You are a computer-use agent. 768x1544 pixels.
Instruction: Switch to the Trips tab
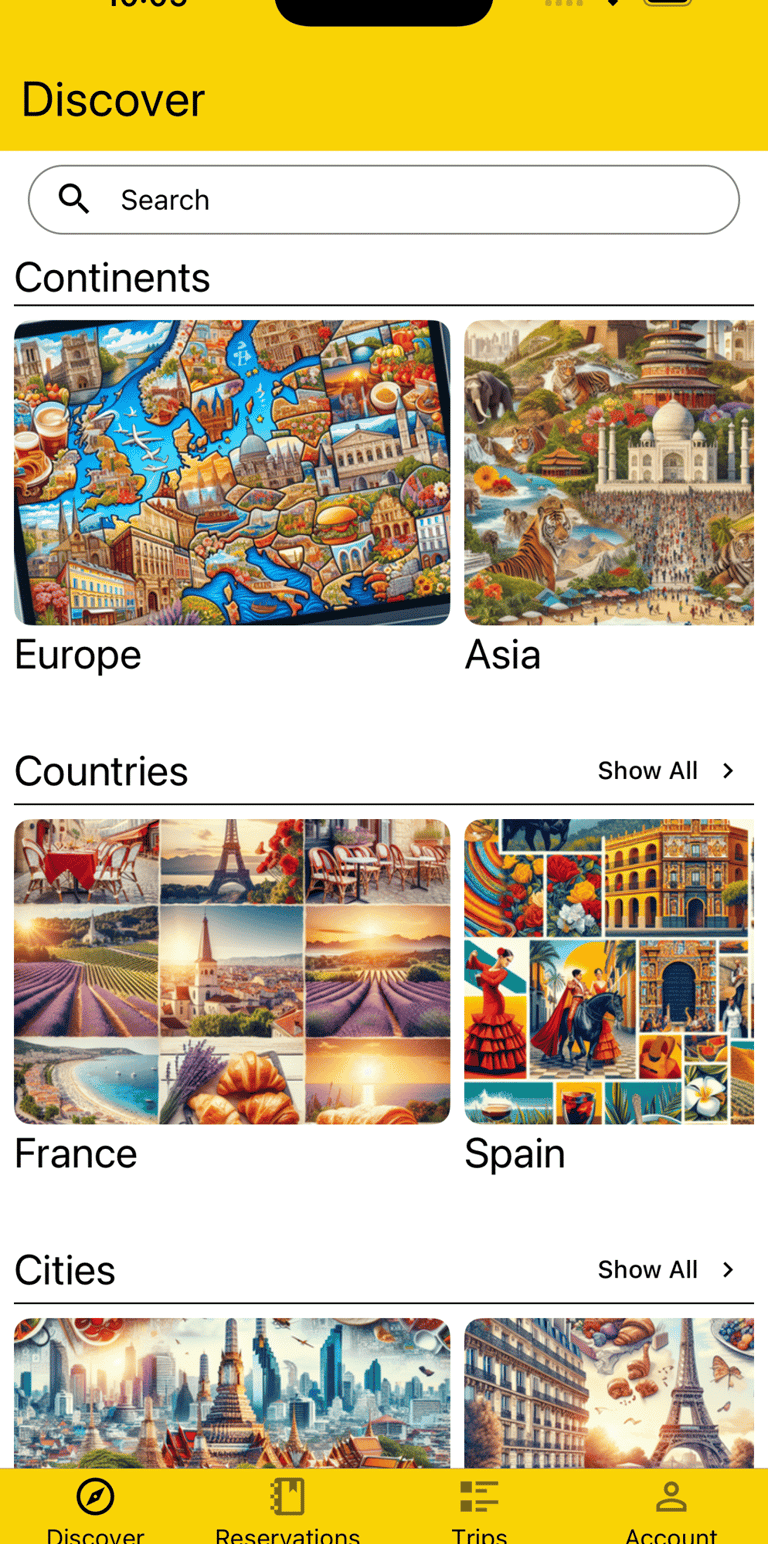479,1506
